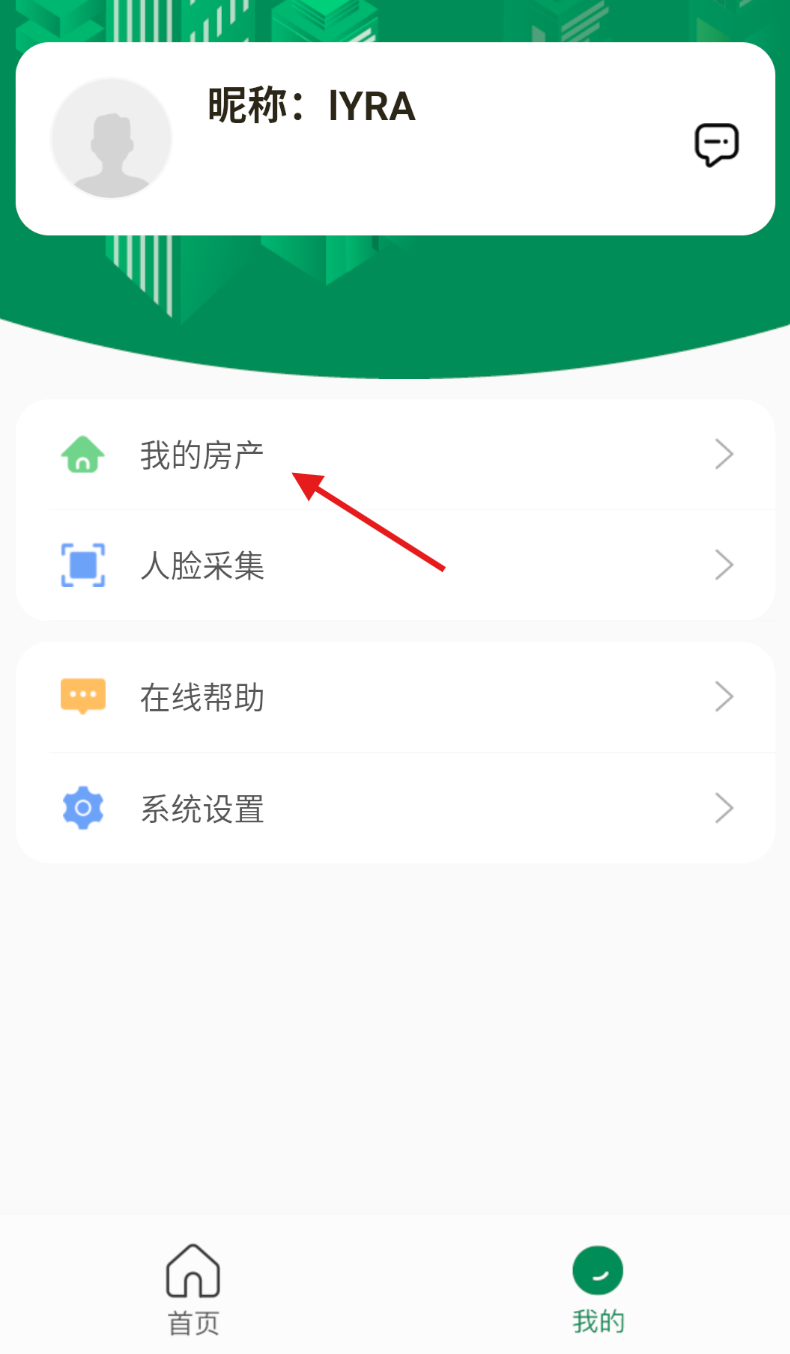Go to 在线帮助 online help

pyautogui.click(x=395, y=697)
